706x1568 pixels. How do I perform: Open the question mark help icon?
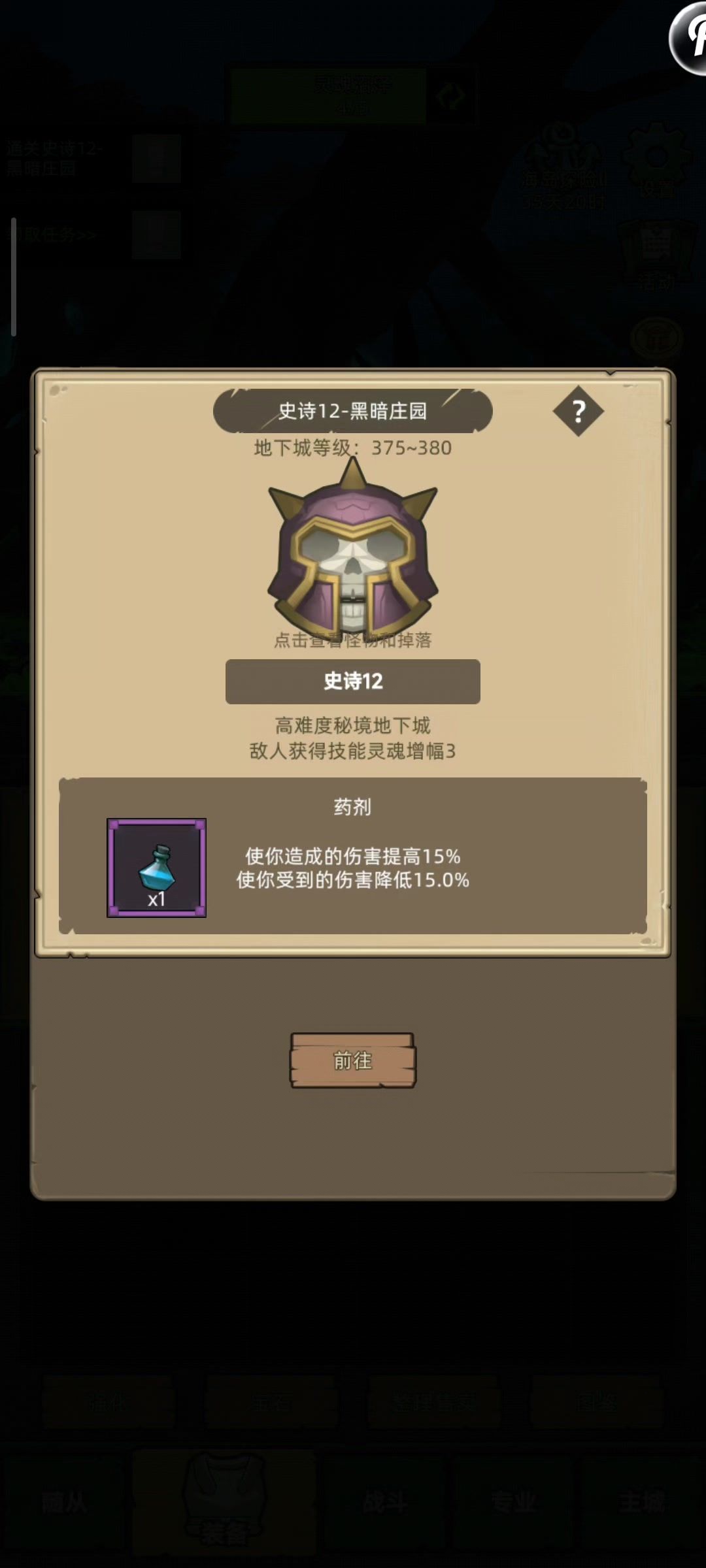578,412
